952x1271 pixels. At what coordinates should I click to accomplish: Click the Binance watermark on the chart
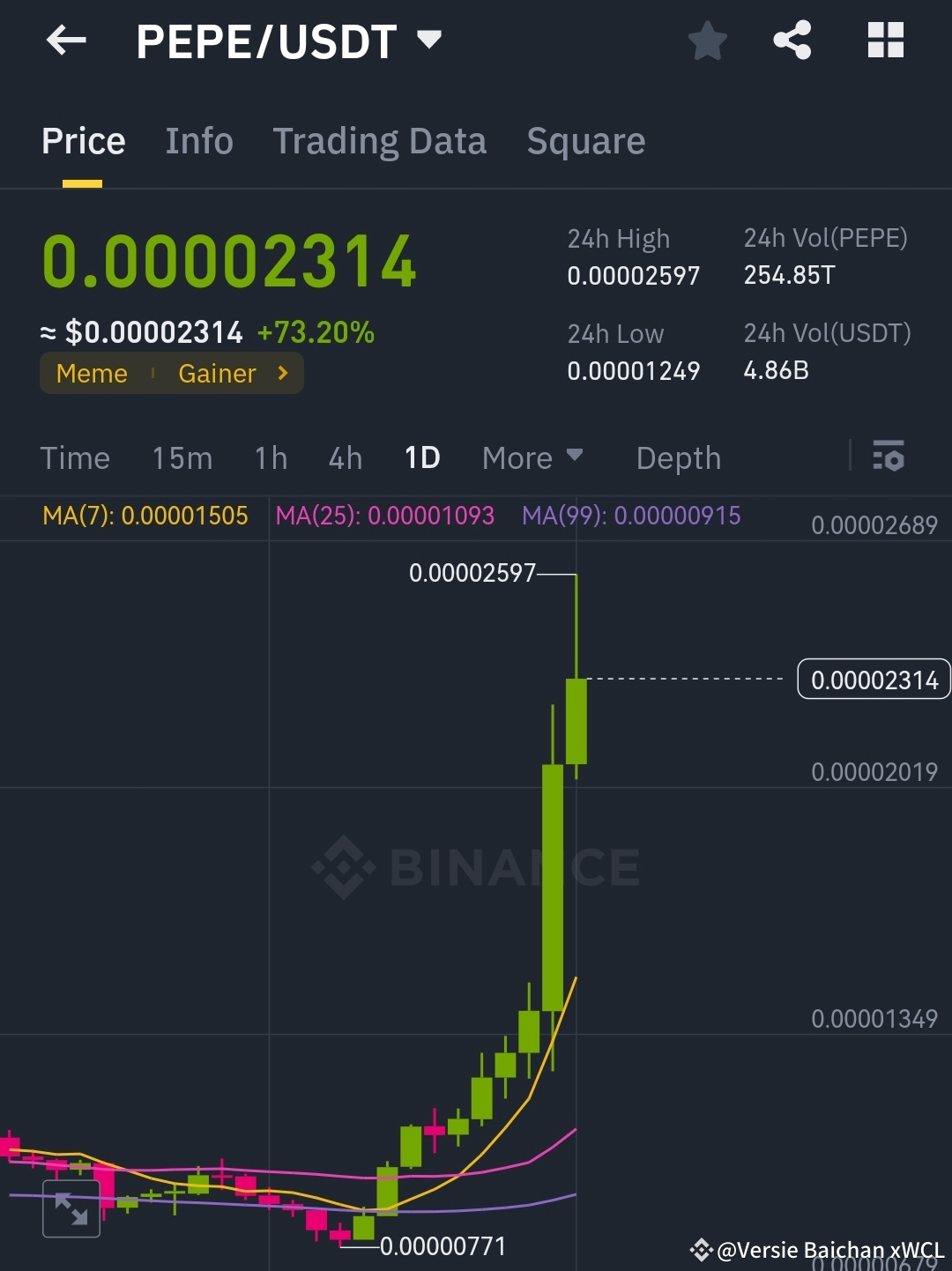click(x=476, y=866)
